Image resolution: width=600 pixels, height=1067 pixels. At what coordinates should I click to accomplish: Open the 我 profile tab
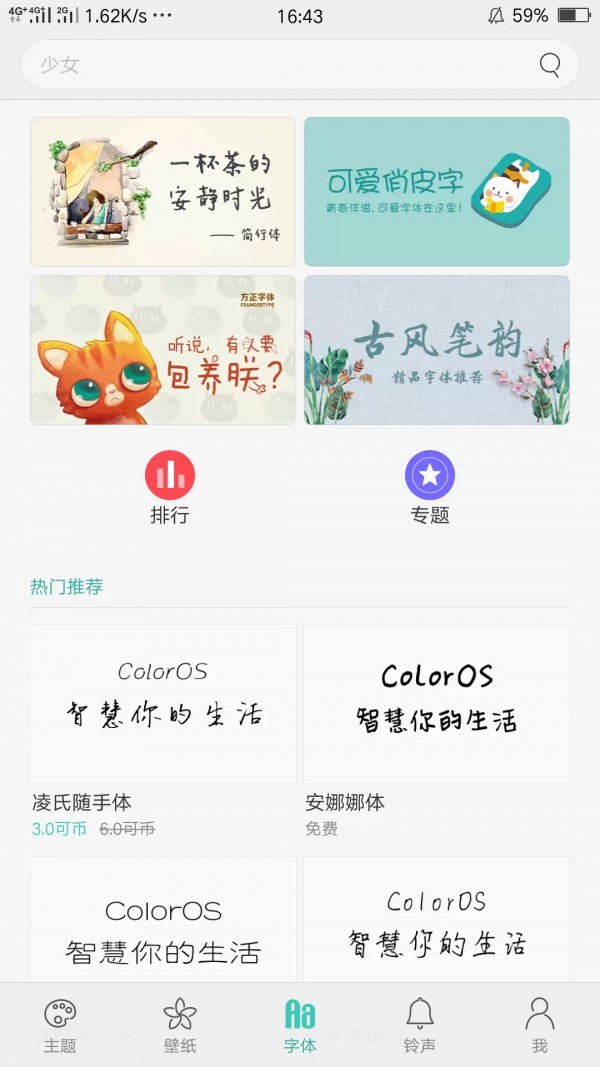pyautogui.click(x=540, y=1025)
